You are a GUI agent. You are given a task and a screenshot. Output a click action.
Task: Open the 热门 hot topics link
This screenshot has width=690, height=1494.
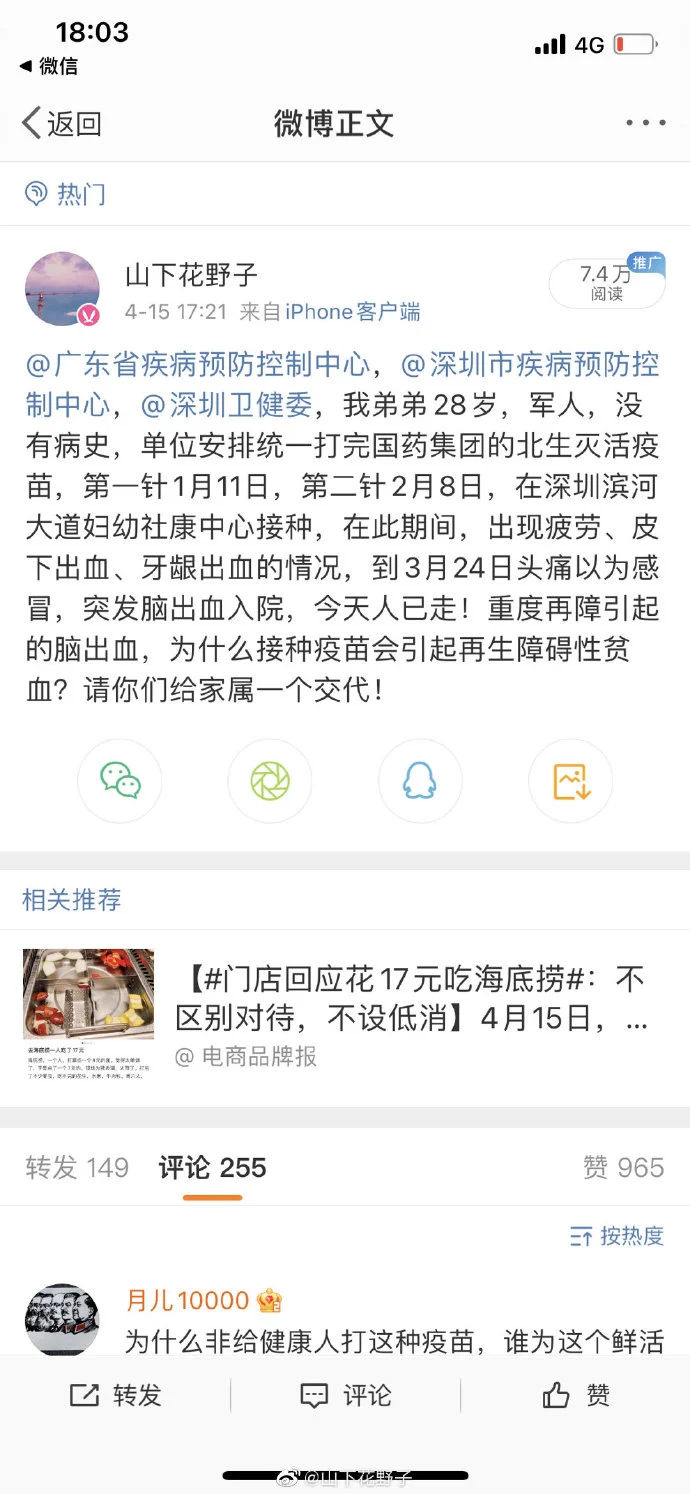66,194
